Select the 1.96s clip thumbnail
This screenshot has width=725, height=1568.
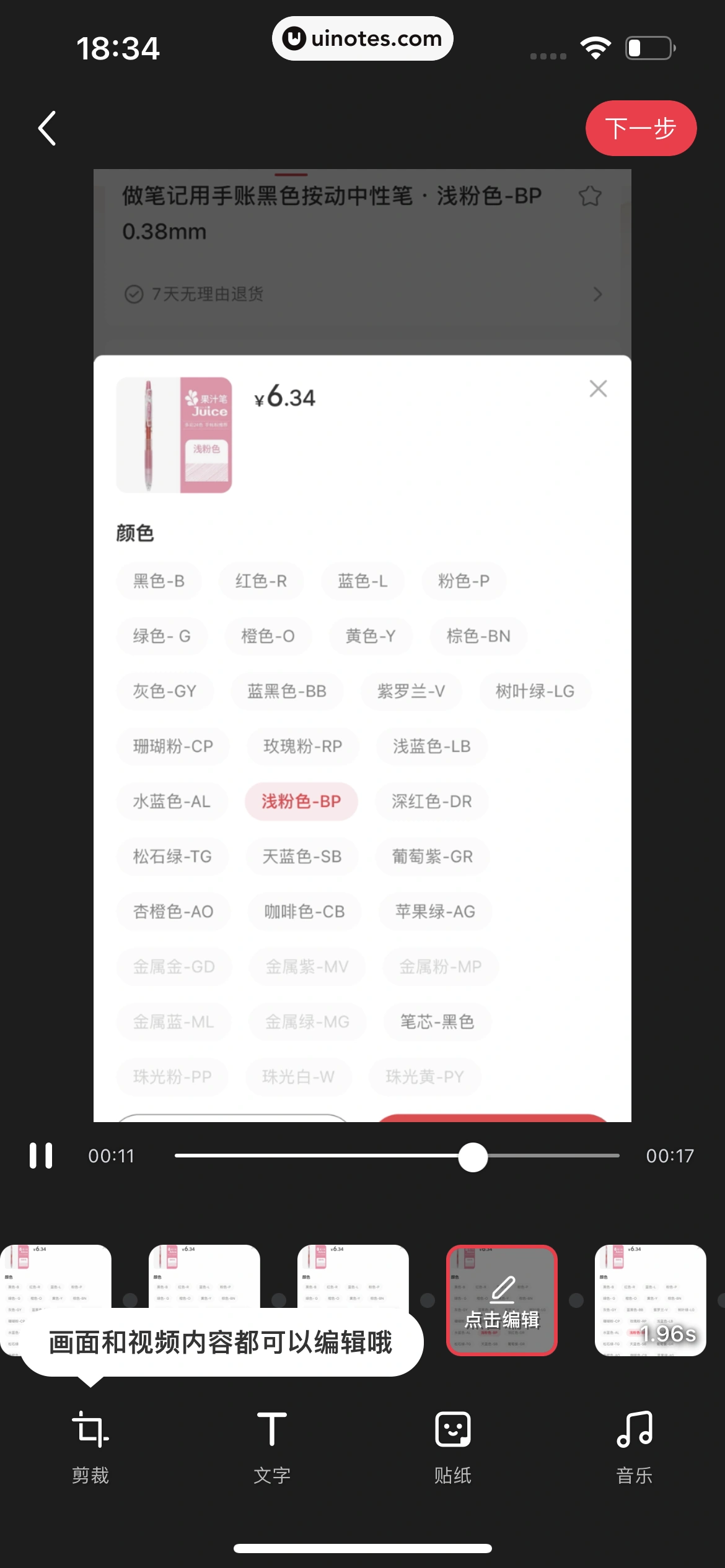click(651, 1300)
